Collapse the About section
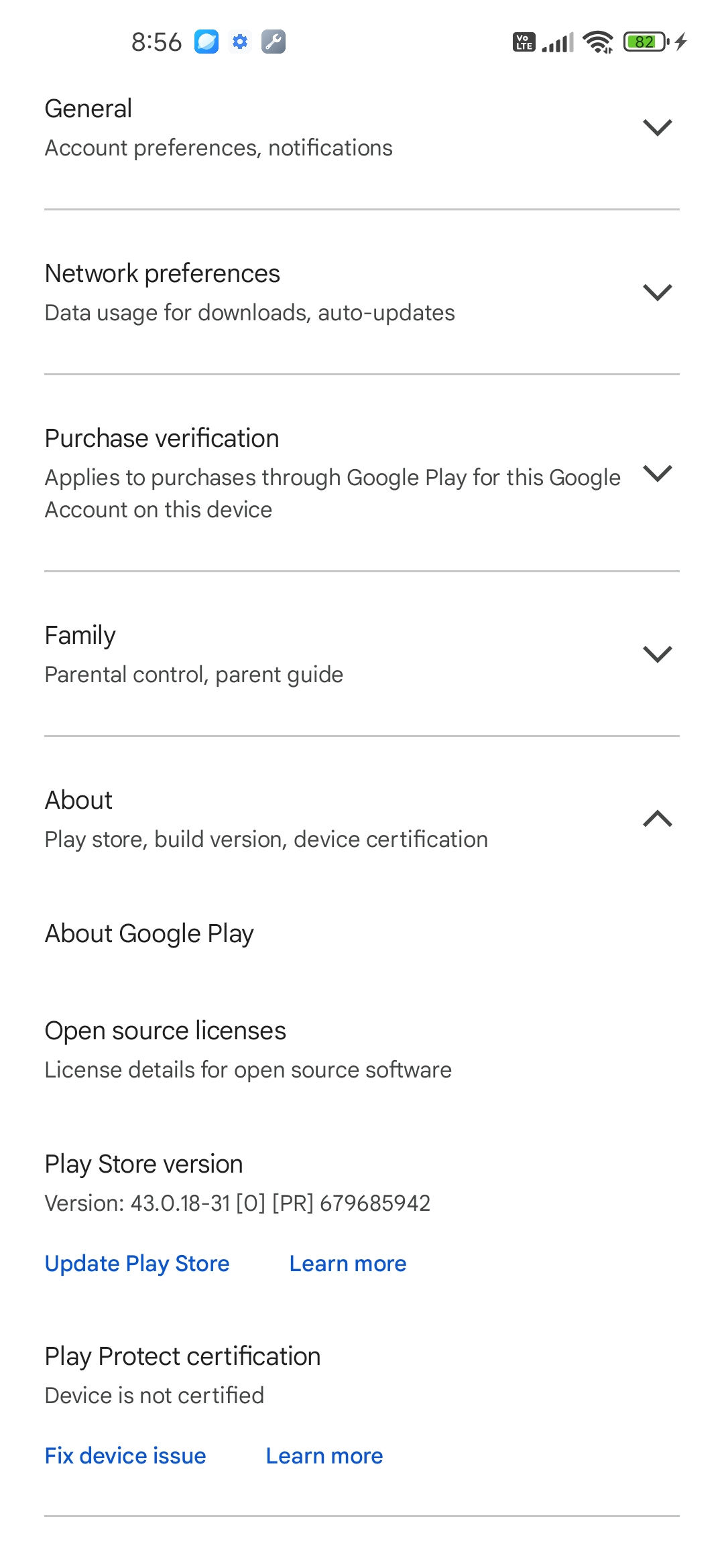Viewport: 724px width, 1568px height. pyautogui.click(x=362, y=819)
